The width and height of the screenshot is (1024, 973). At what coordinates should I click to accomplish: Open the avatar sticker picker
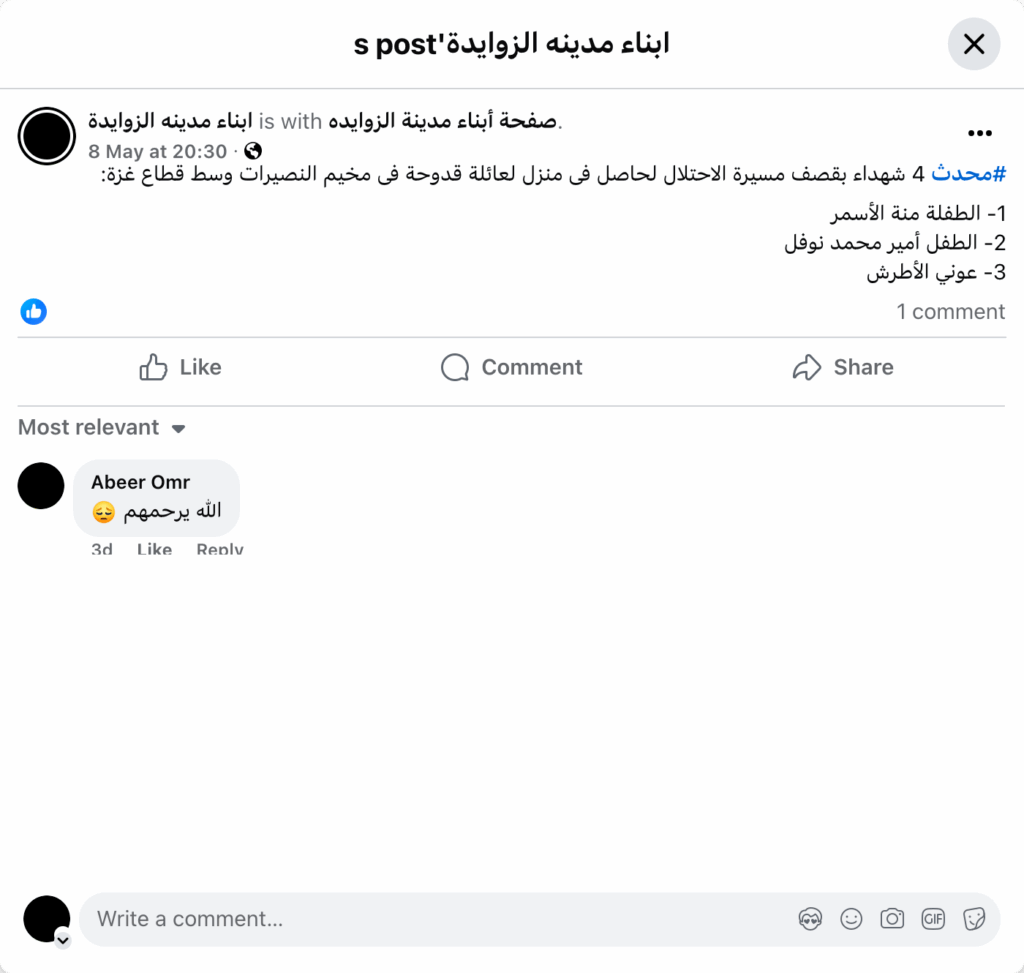pyautogui.click(x=810, y=919)
